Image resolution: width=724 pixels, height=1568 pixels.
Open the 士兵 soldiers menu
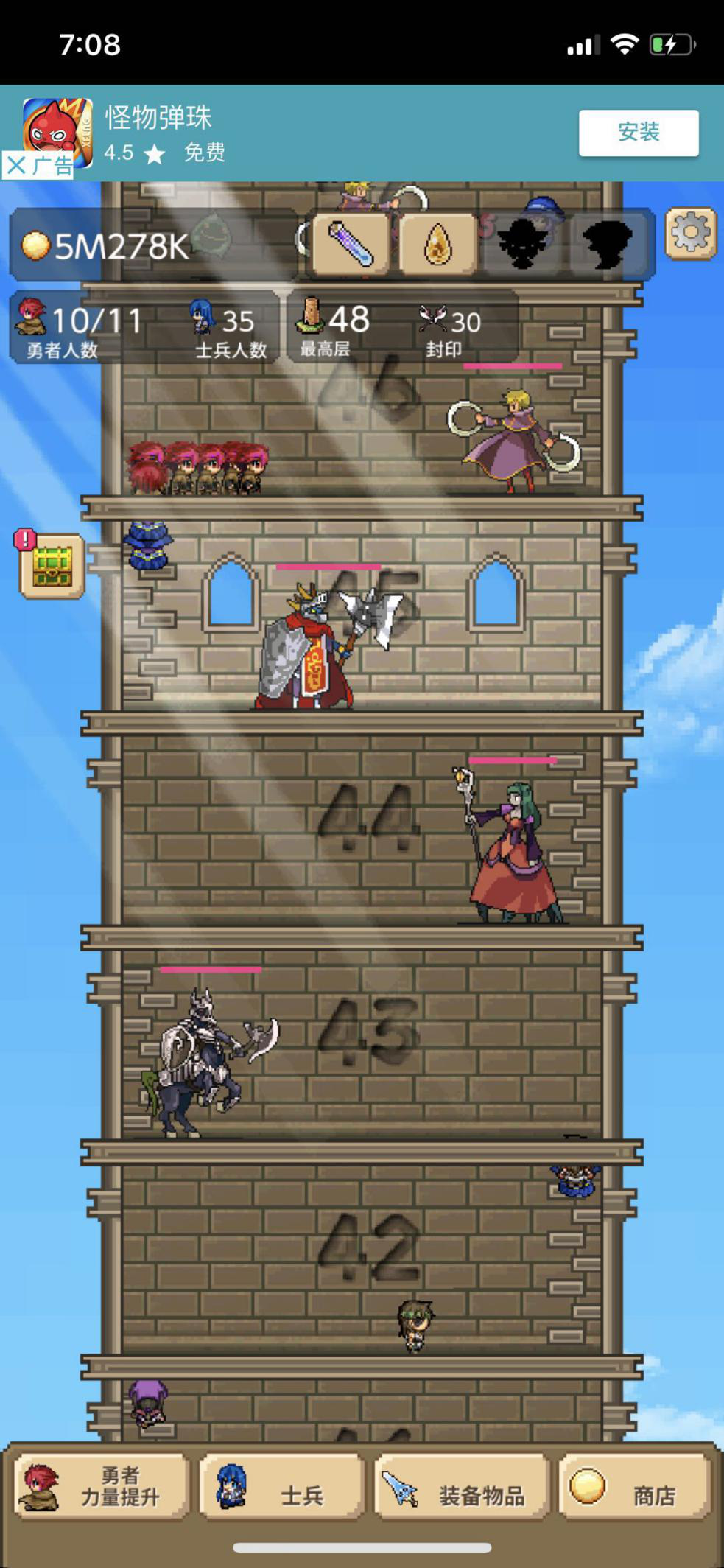click(282, 1485)
